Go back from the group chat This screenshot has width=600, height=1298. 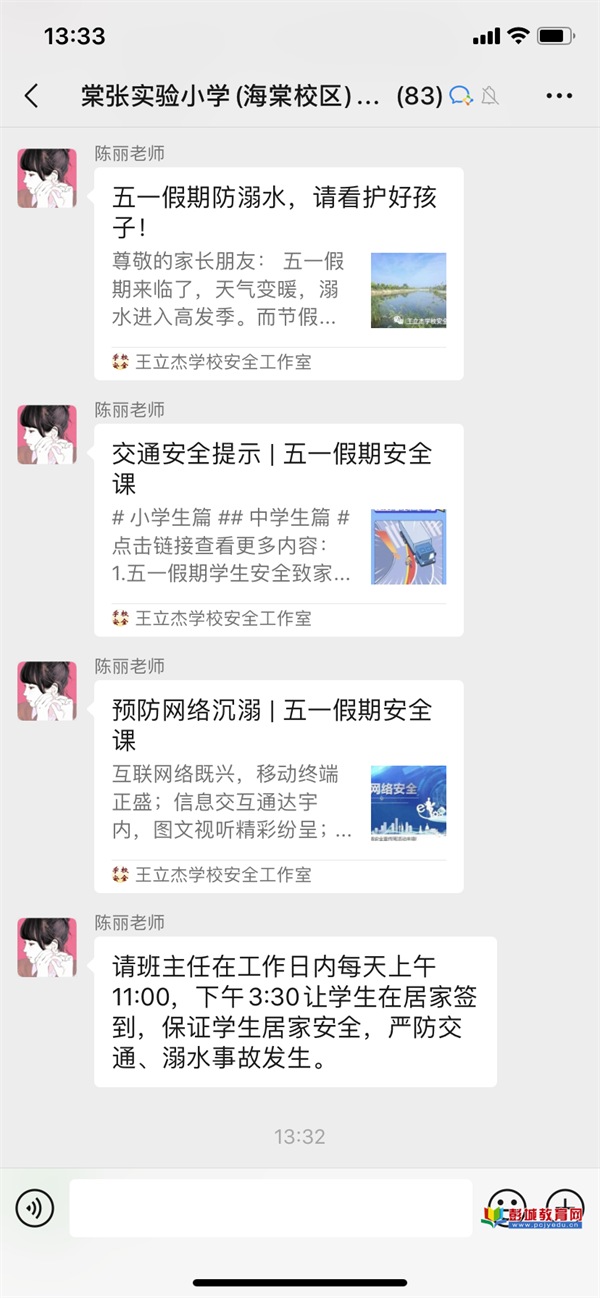[32, 96]
